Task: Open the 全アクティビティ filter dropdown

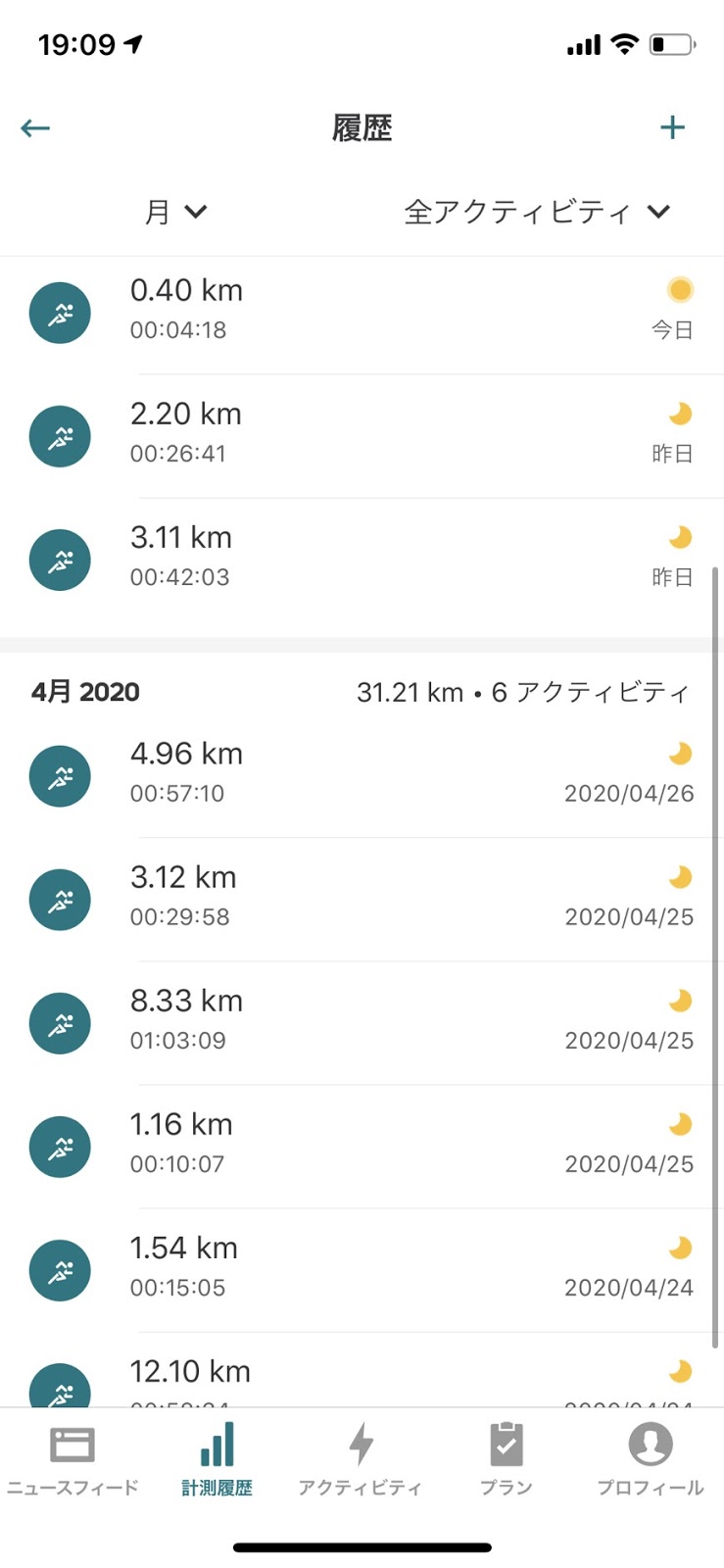Action: 537,212
